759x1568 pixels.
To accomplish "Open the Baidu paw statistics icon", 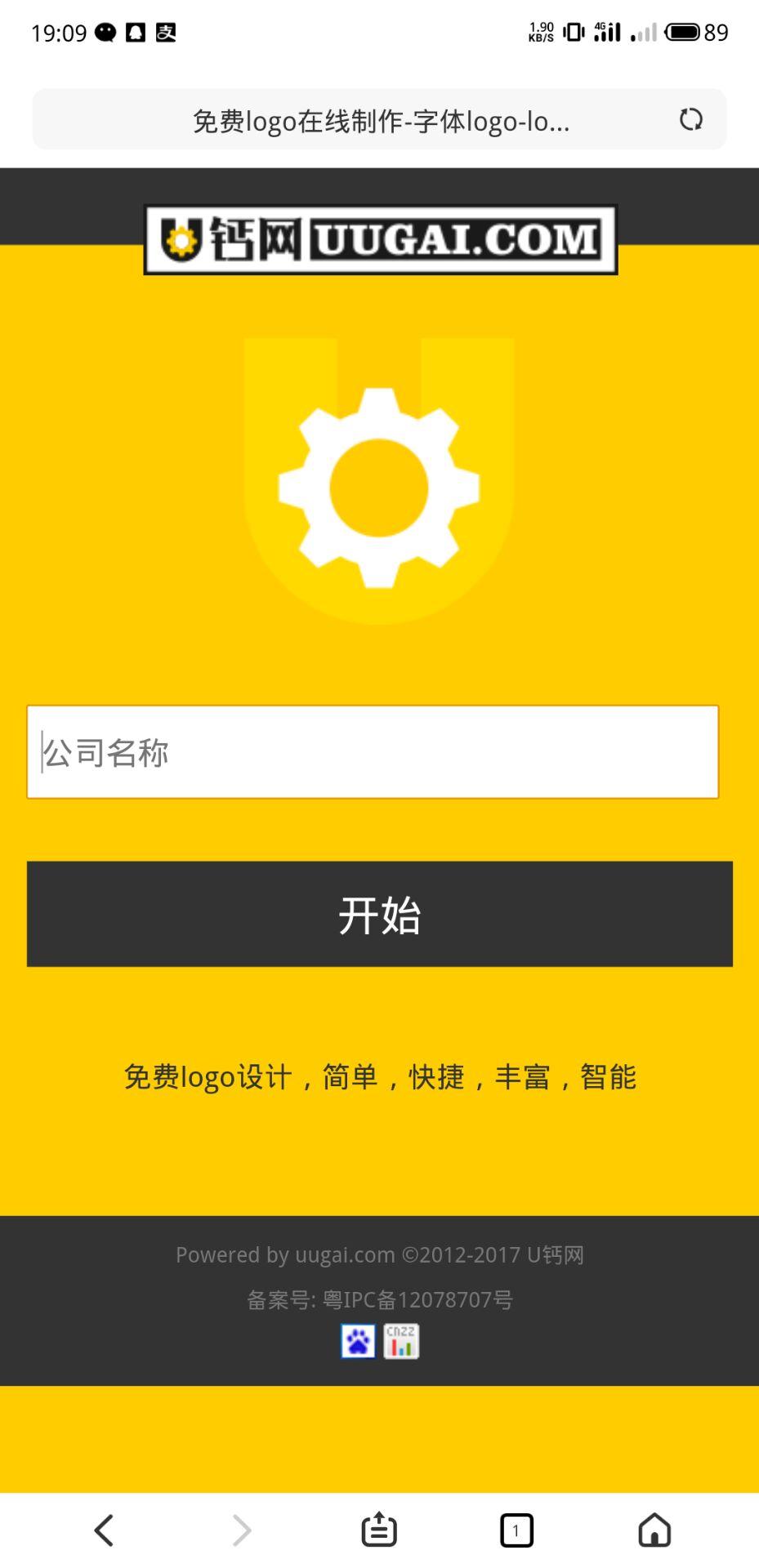I will click(x=358, y=1341).
